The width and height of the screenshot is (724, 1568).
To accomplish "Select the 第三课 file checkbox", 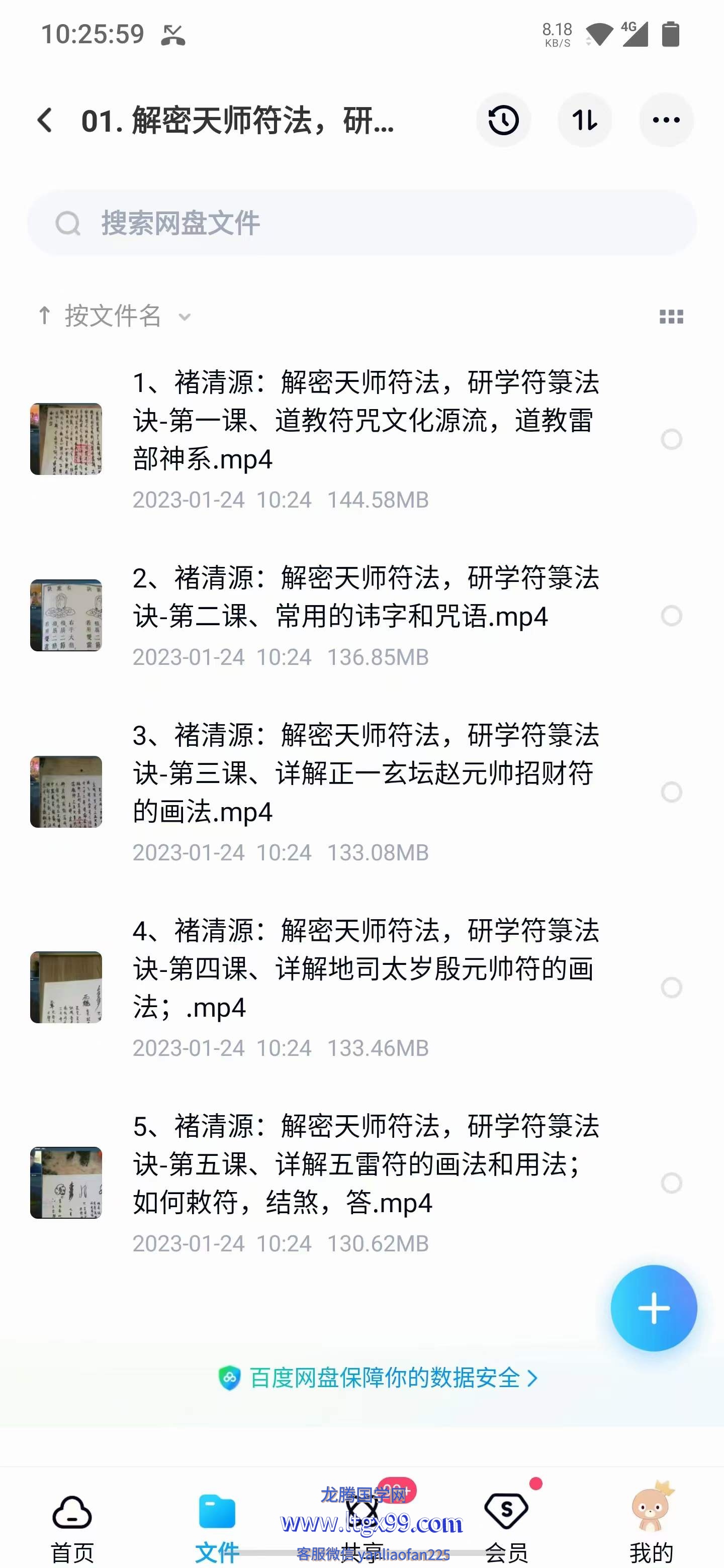I will coord(671,792).
